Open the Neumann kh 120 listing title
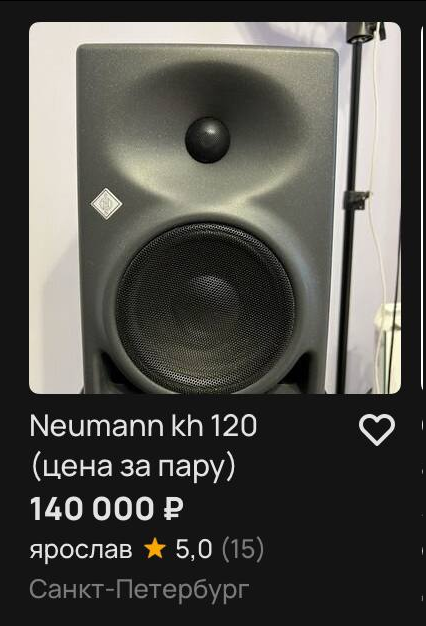Screen dimensions: 426x626 tap(143, 446)
